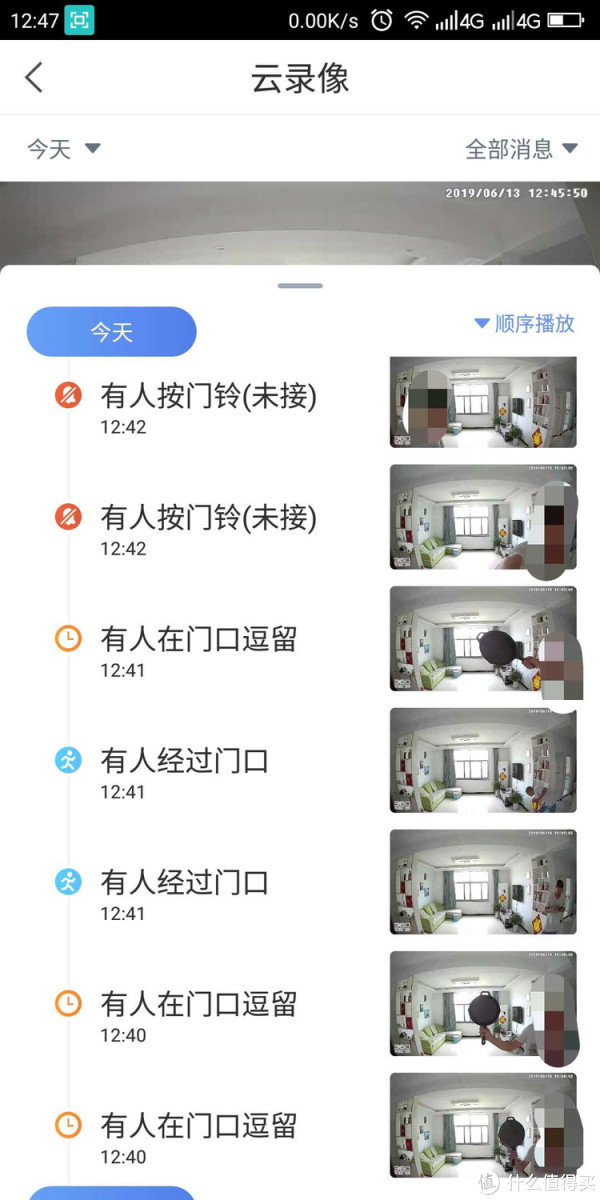
Task: Go back from 云录像 screen
Action: [34, 78]
